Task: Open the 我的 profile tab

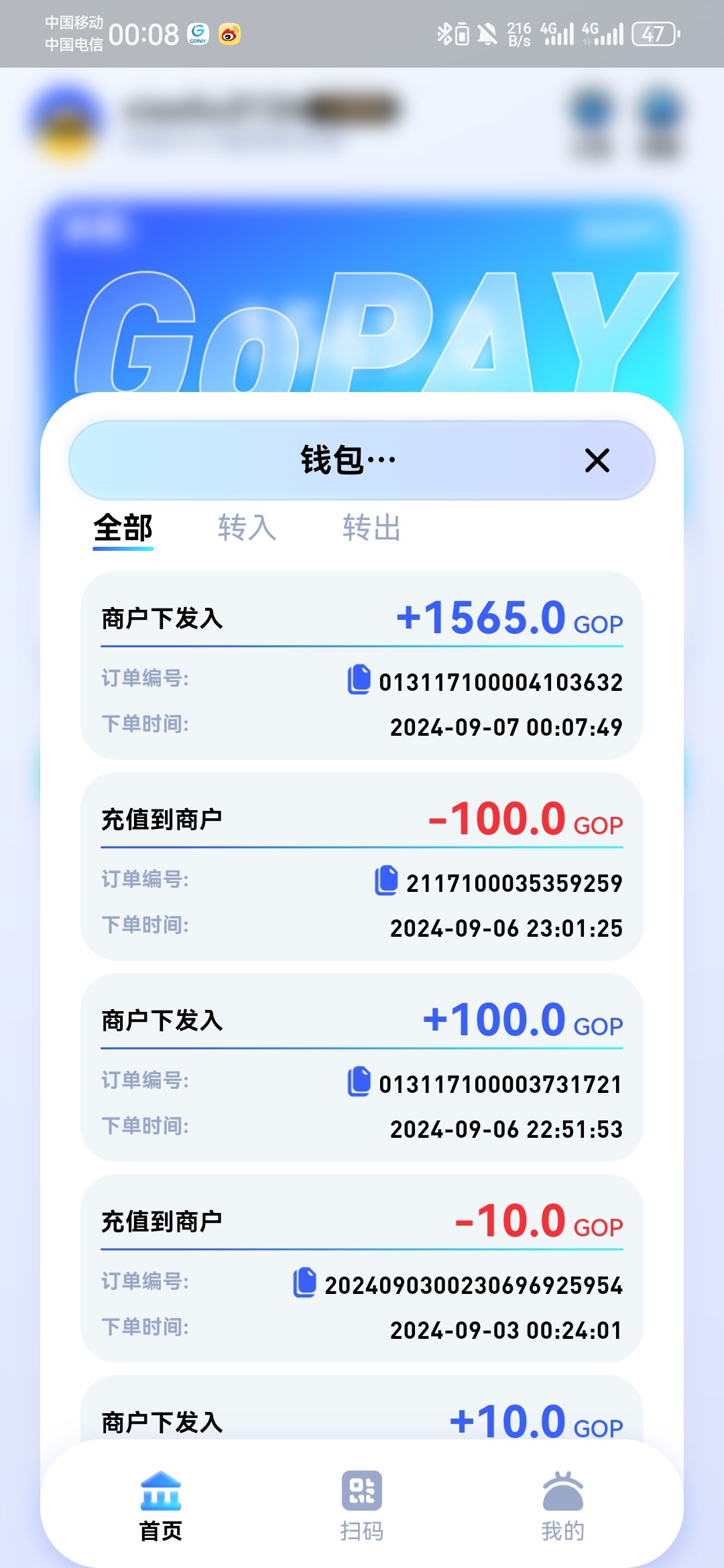Action: click(x=563, y=1504)
